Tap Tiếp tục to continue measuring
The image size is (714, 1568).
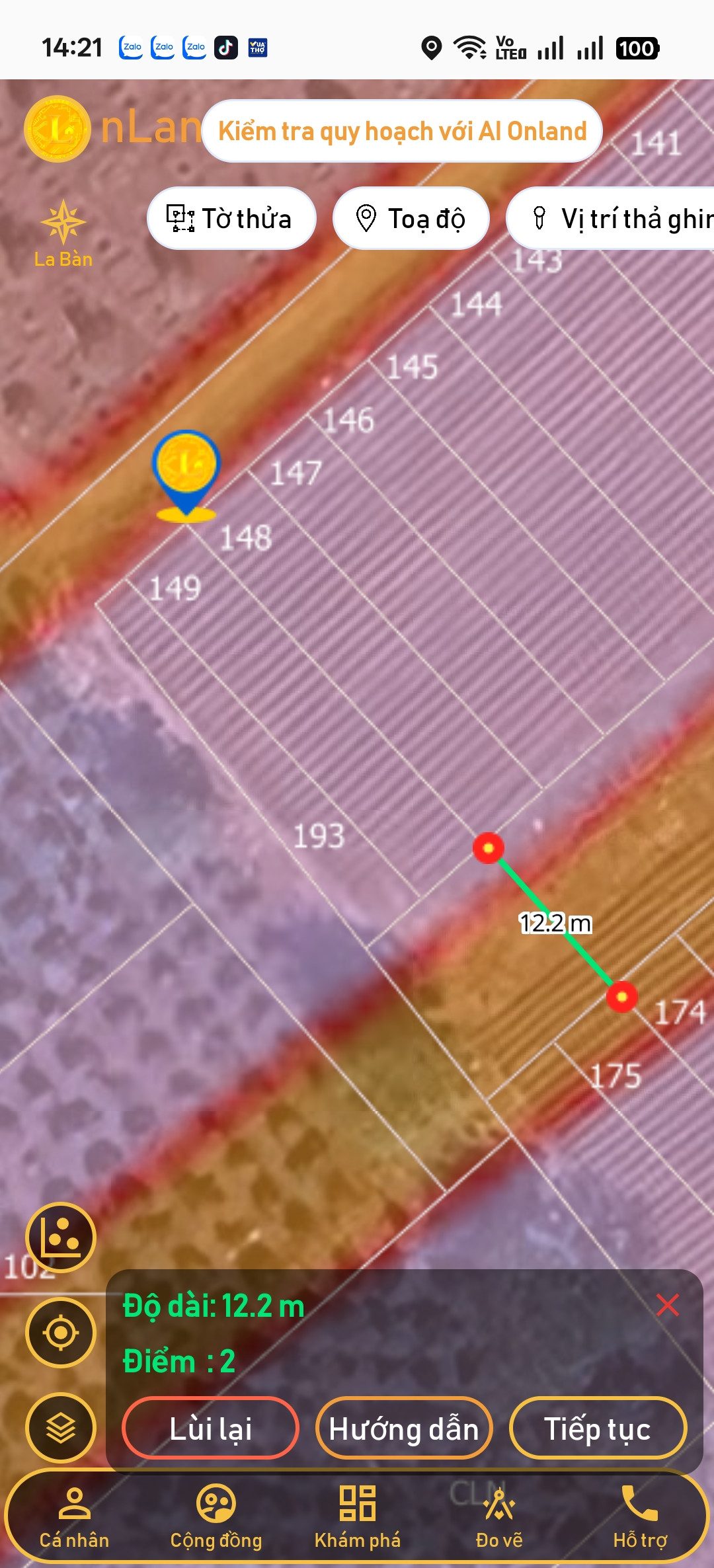(x=598, y=1428)
